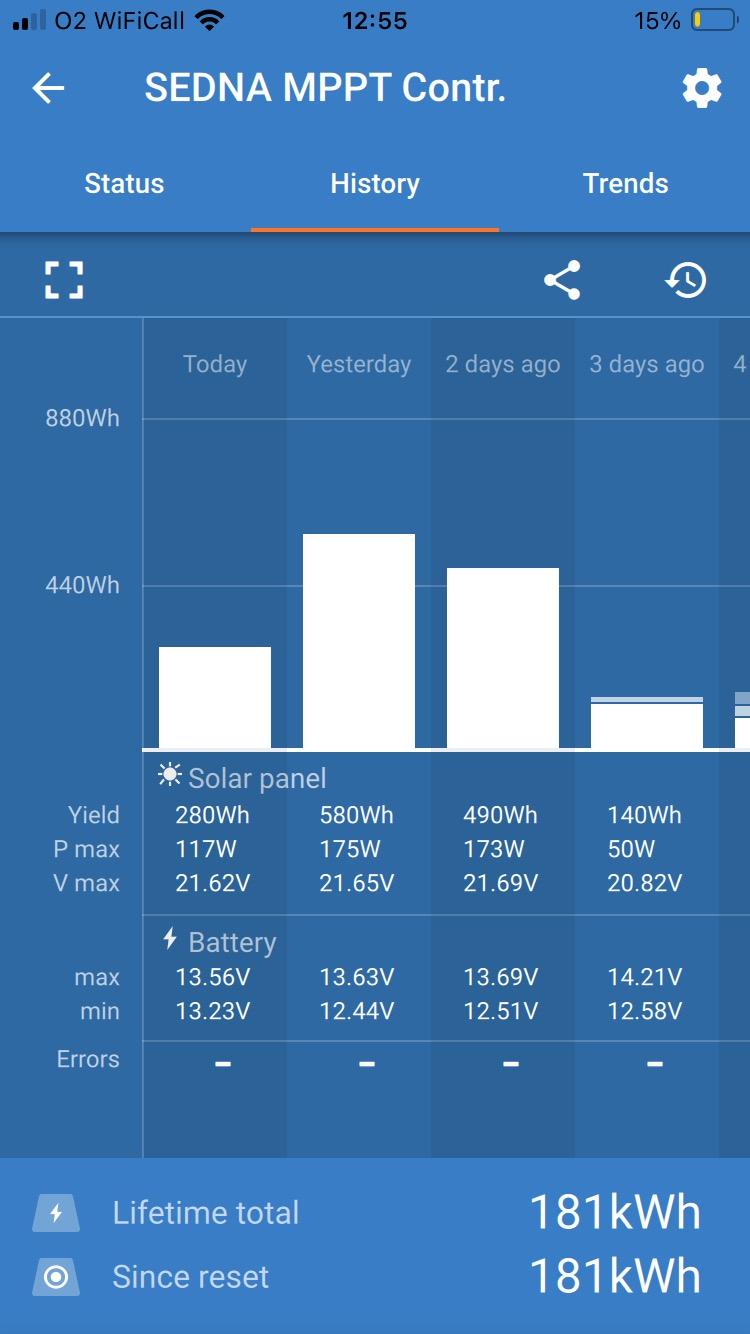Select the 2 days ago bar
Viewport: 750px width, 1334px height.
click(503, 658)
